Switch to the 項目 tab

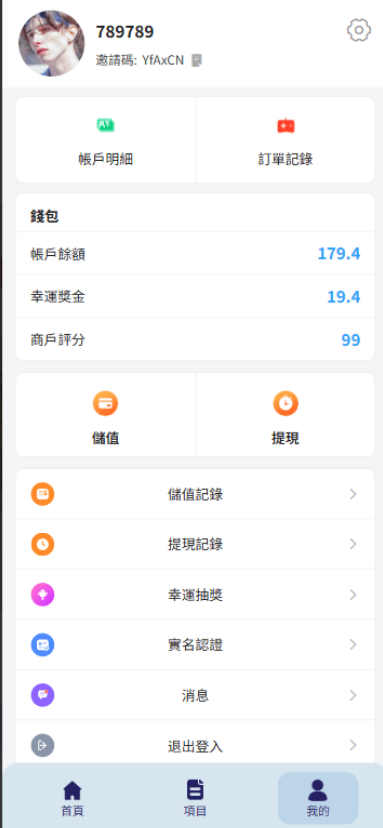click(195, 798)
